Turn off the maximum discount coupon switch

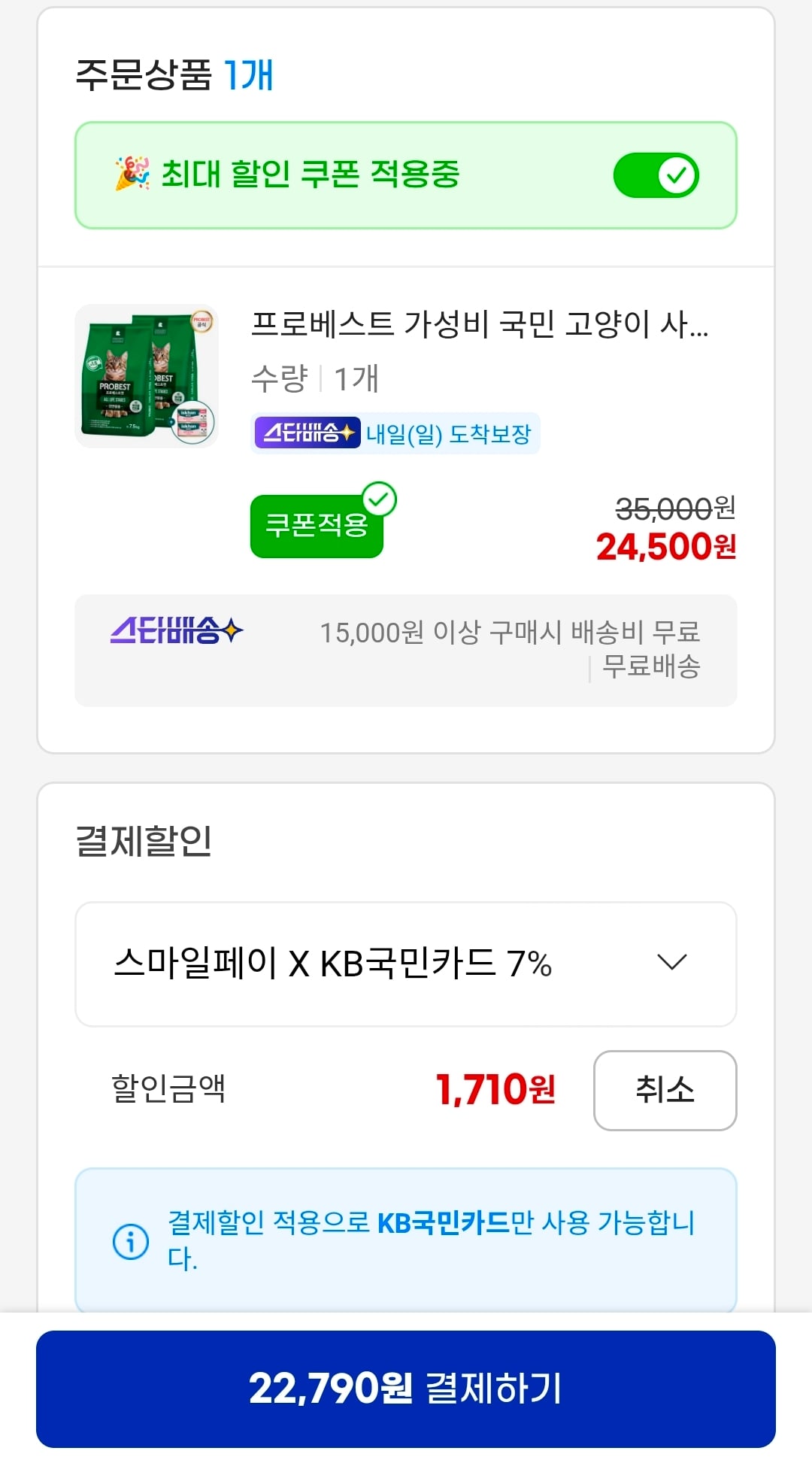pyautogui.click(x=656, y=174)
